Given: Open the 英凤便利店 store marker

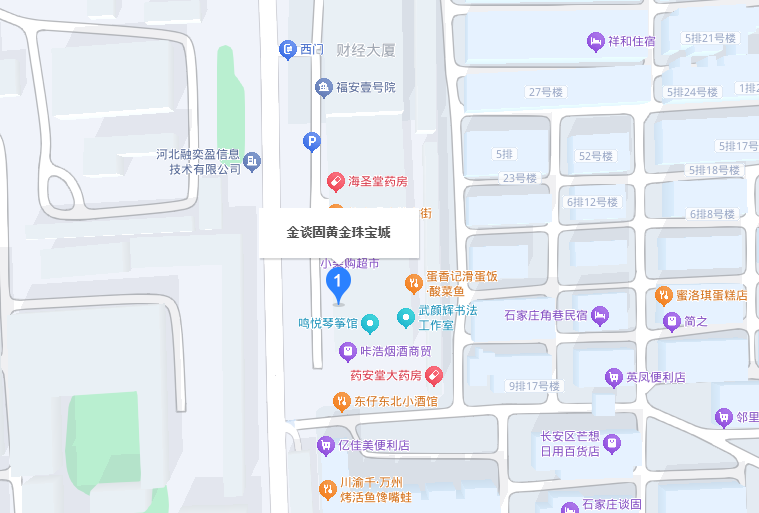Looking at the screenshot, I should (613, 377).
